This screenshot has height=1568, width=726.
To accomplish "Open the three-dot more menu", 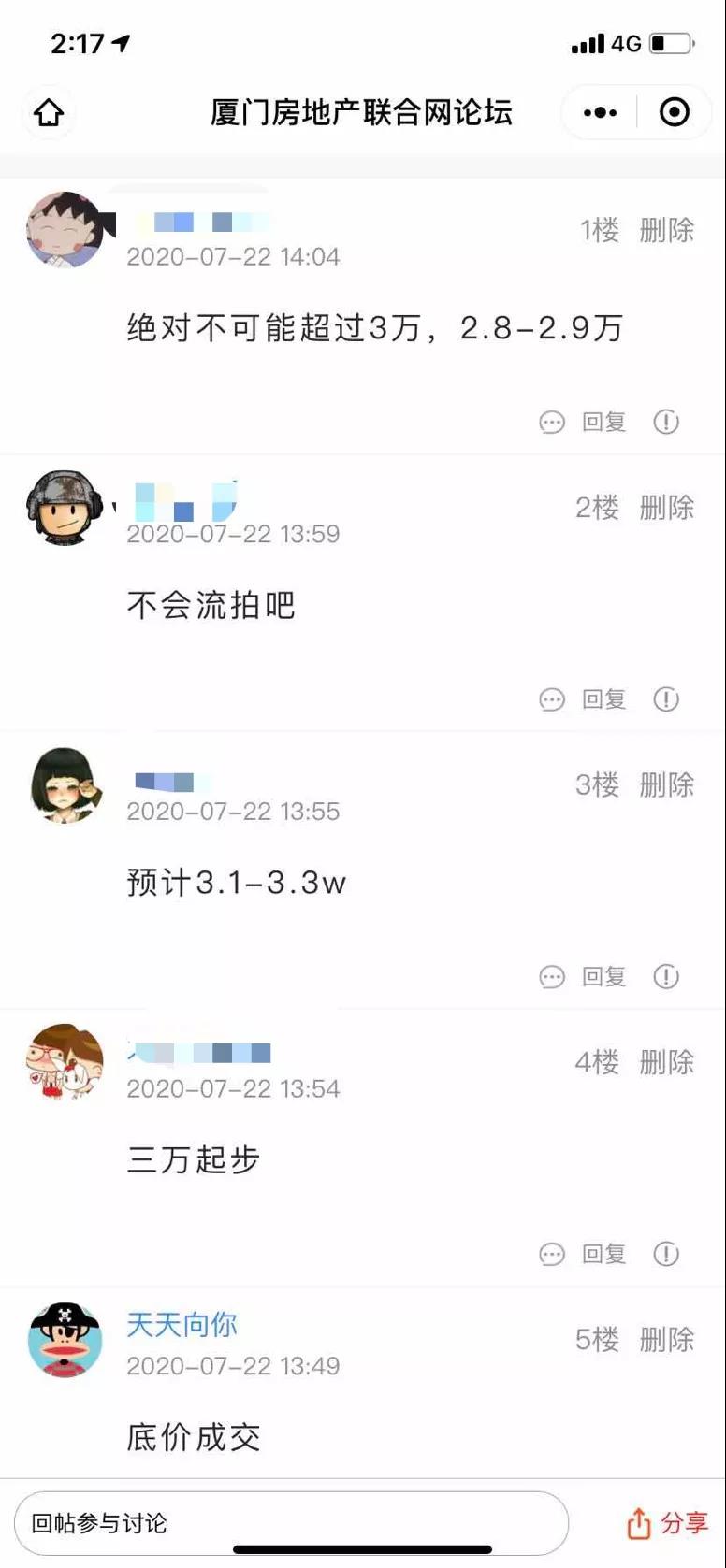I will [600, 113].
